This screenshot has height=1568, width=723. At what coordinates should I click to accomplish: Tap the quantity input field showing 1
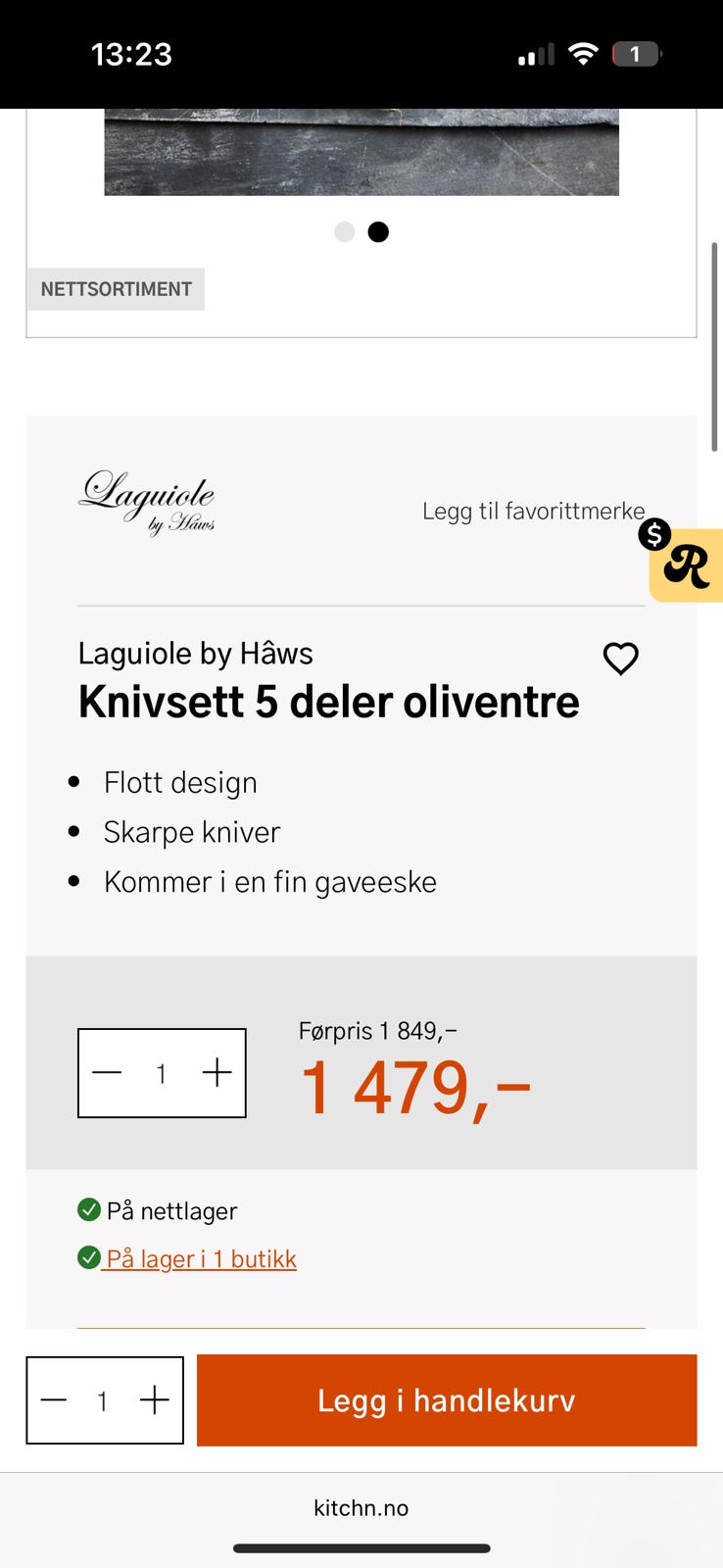162,1073
